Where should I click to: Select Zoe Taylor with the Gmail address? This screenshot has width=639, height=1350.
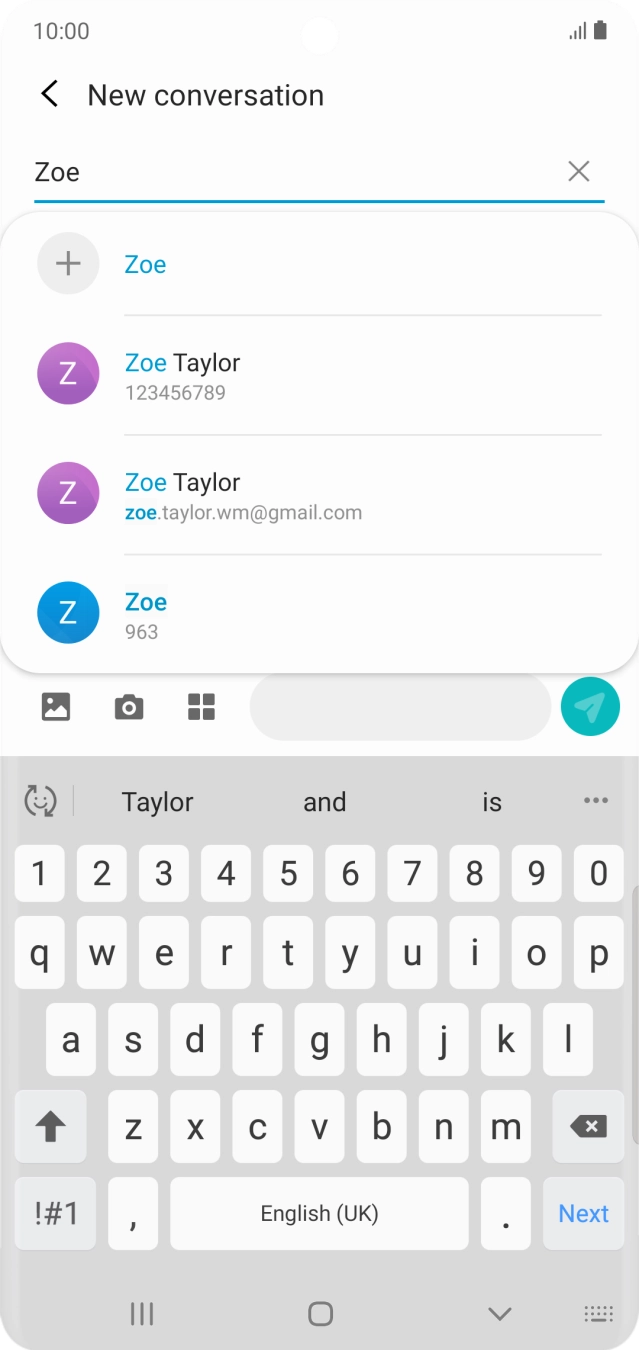point(320,496)
